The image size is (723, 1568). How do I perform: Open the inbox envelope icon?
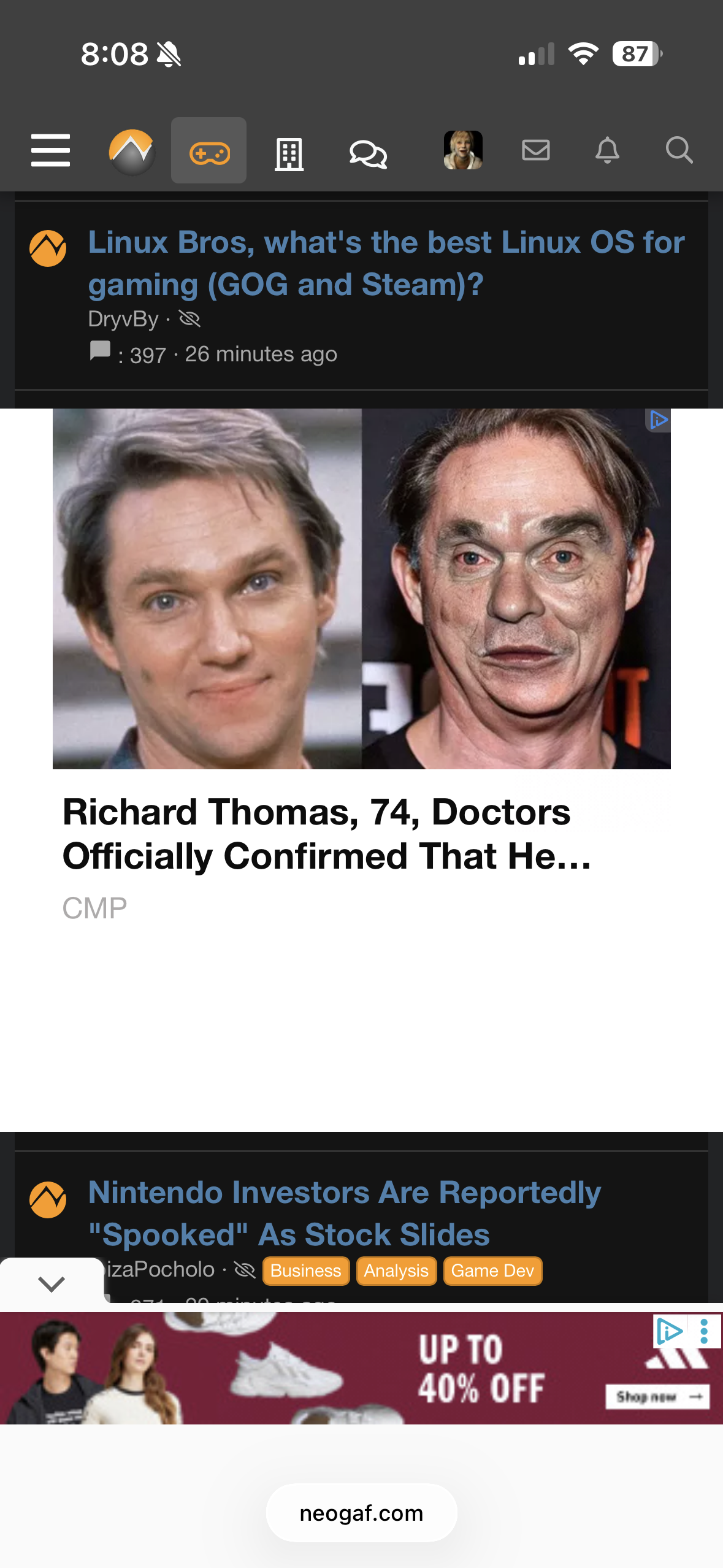coord(535,150)
